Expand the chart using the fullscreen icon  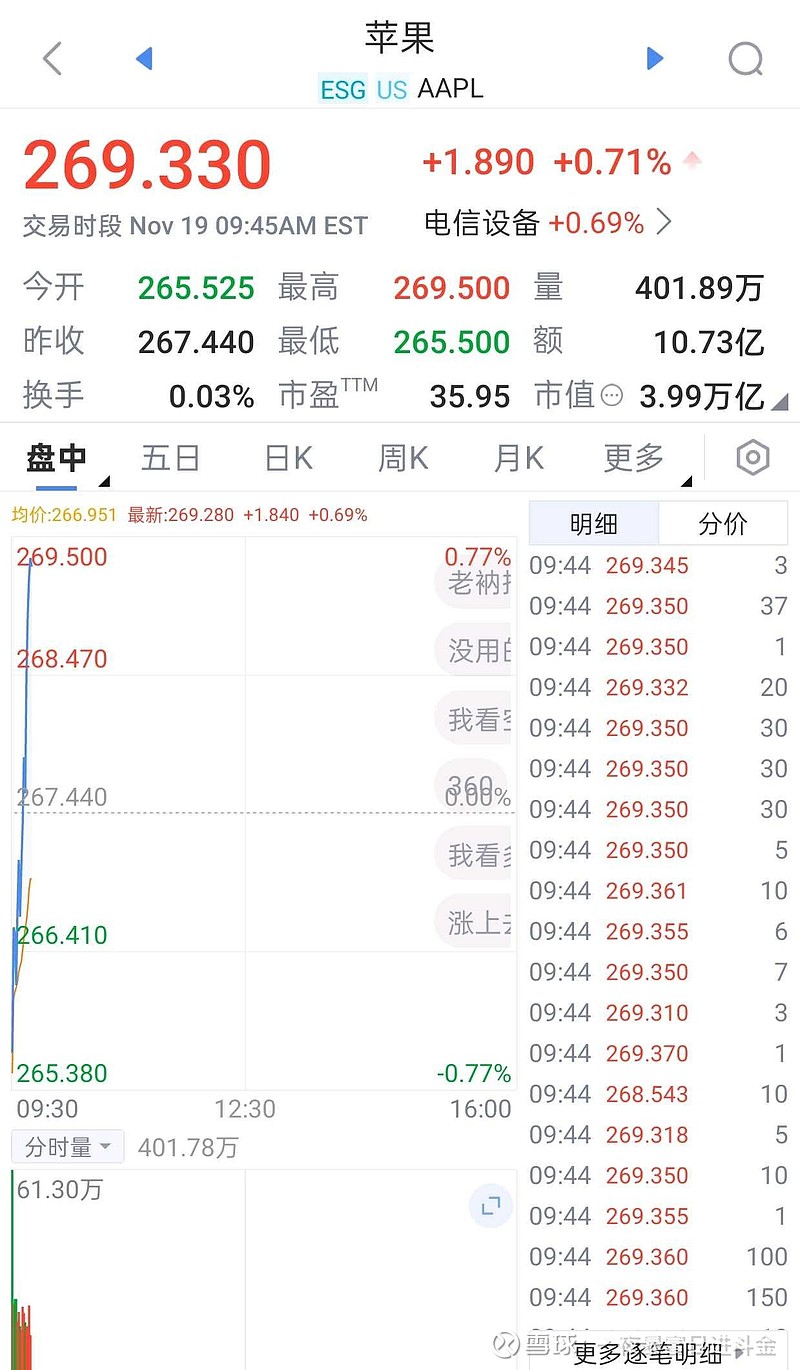(489, 1206)
